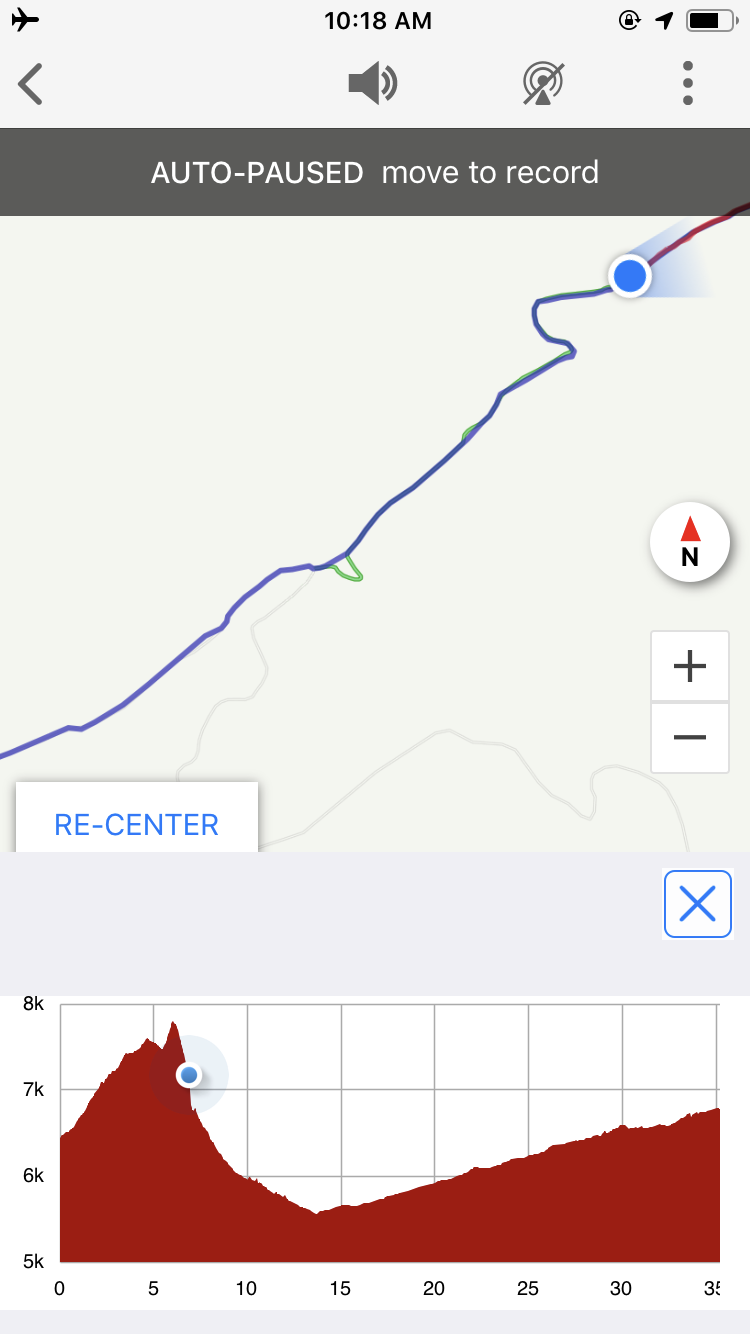Viewport: 750px width, 1334px height.
Task: Tap the crossed-out live tracking icon
Action: click(543, 83)
